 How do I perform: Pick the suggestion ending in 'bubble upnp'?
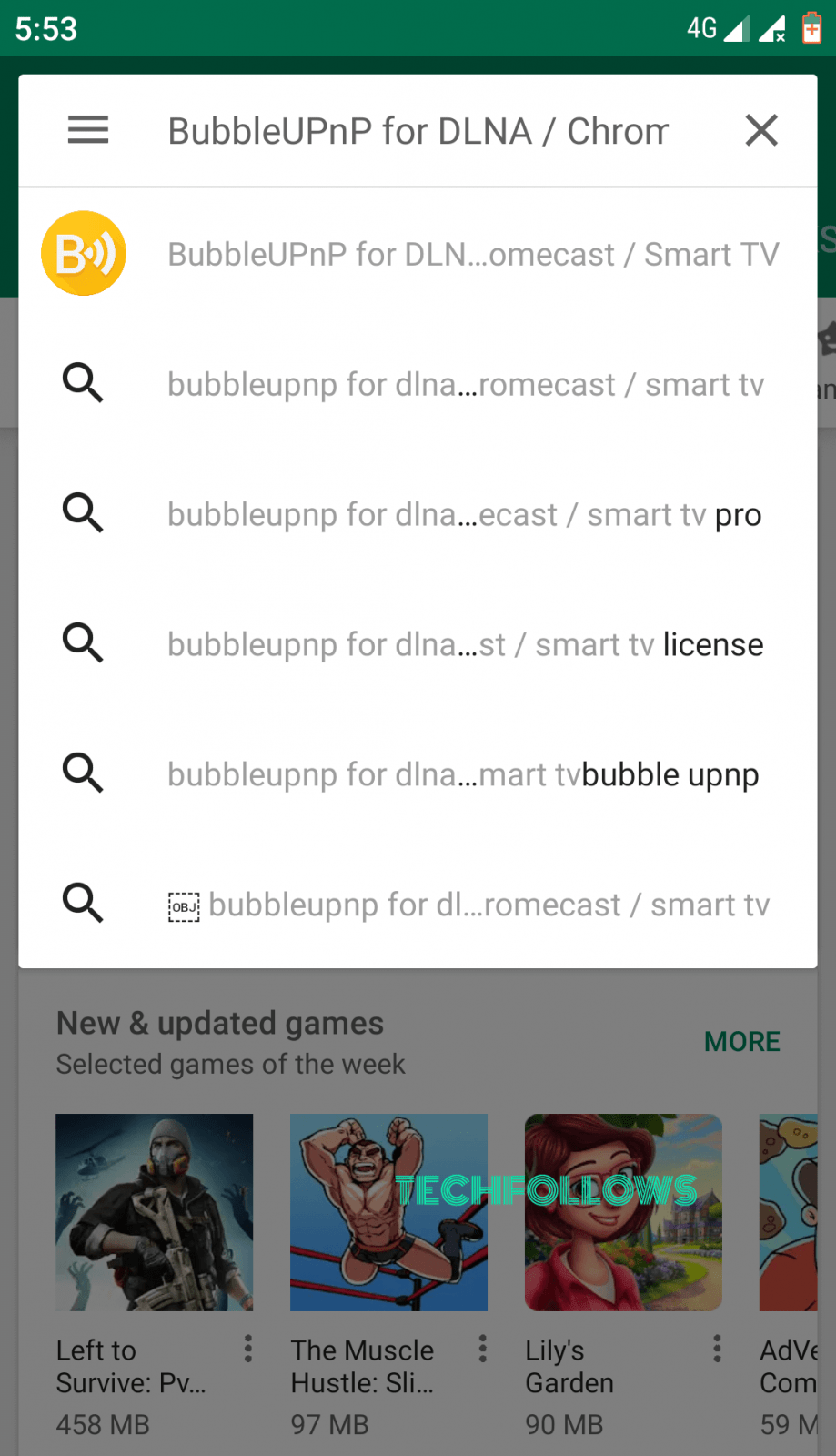pos(418,774)
